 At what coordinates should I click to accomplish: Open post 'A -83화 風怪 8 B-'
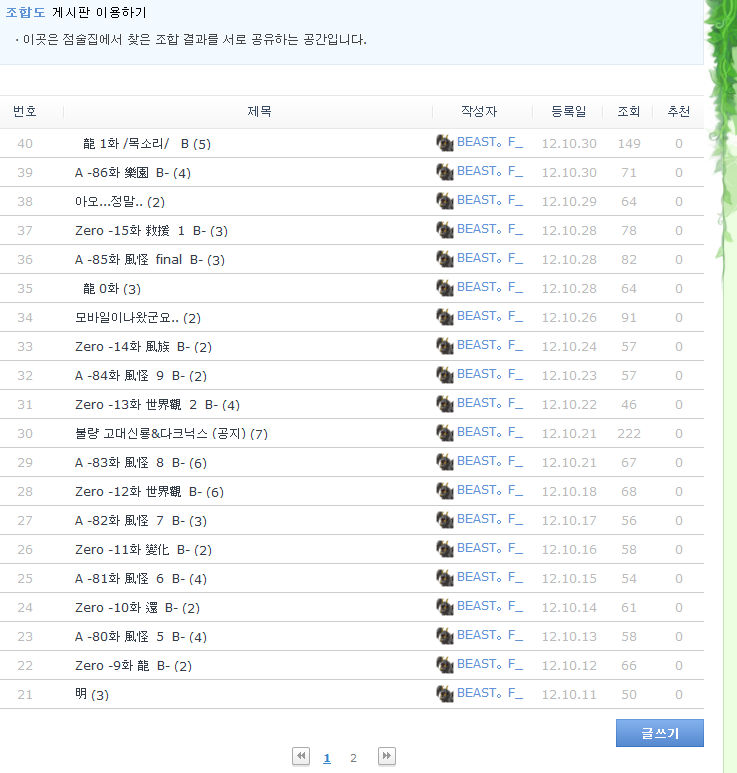pyautogui.click(x=130, y=463)
